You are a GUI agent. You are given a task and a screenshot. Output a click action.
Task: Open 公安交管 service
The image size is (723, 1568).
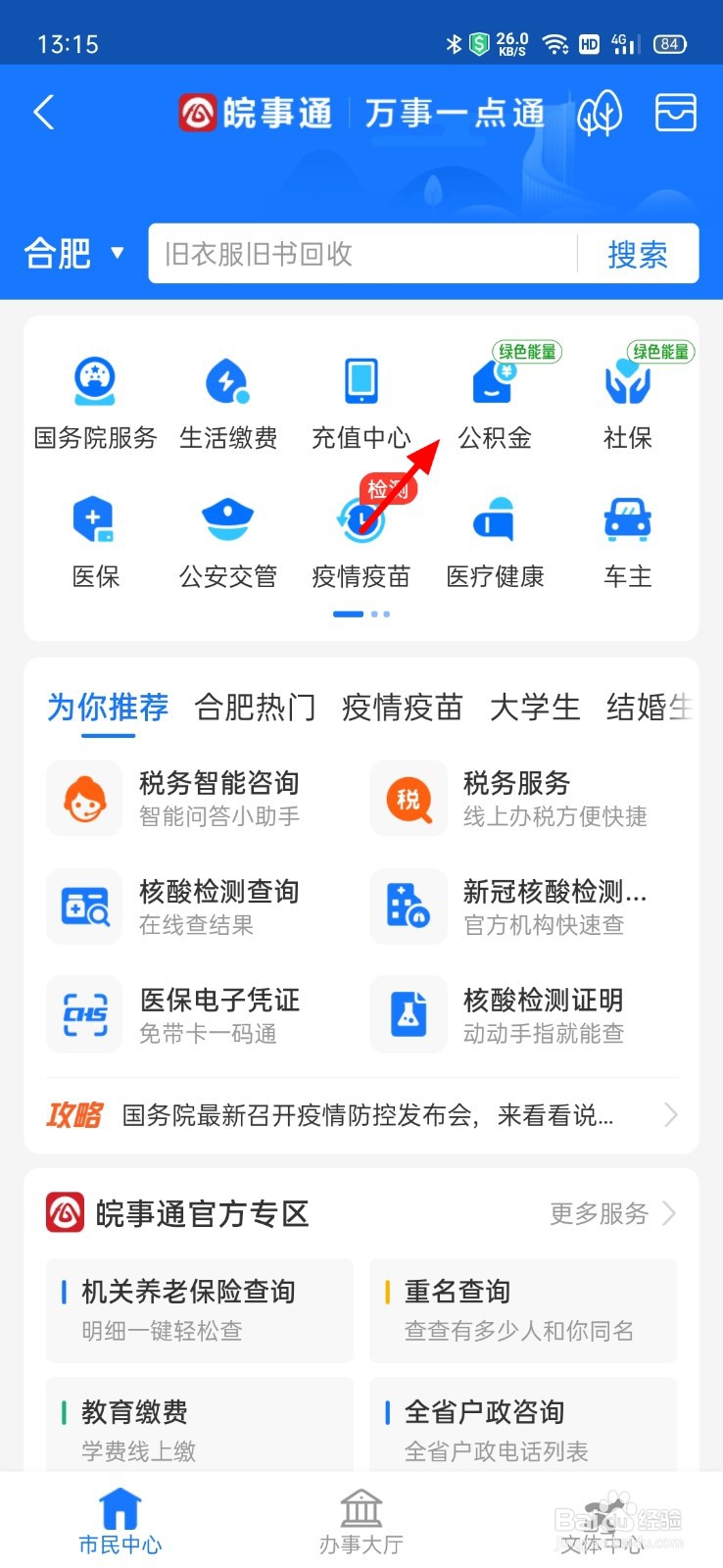[x=228, y=542]
